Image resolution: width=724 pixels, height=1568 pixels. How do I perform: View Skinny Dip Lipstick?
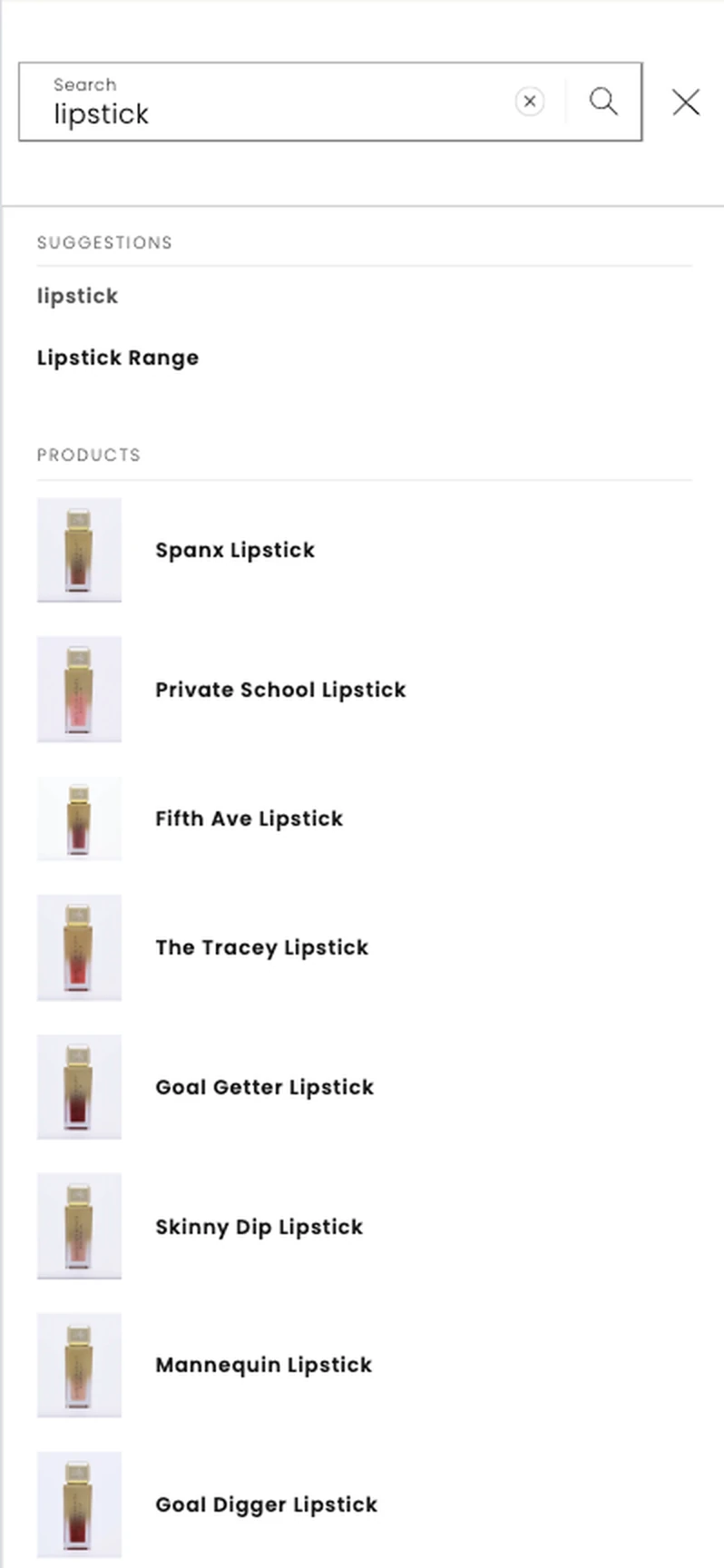click(259, 1227)
